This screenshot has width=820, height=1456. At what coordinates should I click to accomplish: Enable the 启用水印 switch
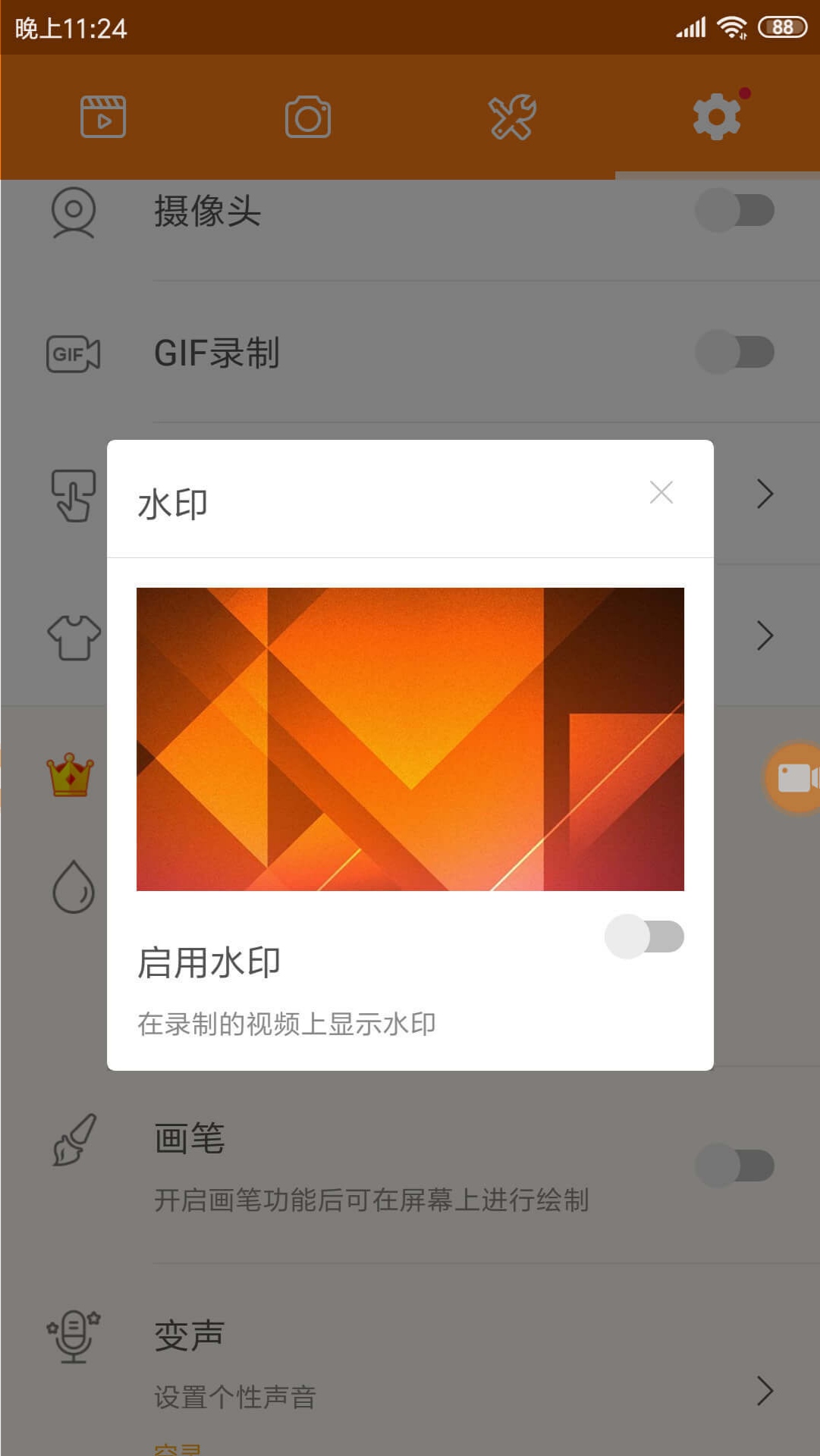pos(644,937)
